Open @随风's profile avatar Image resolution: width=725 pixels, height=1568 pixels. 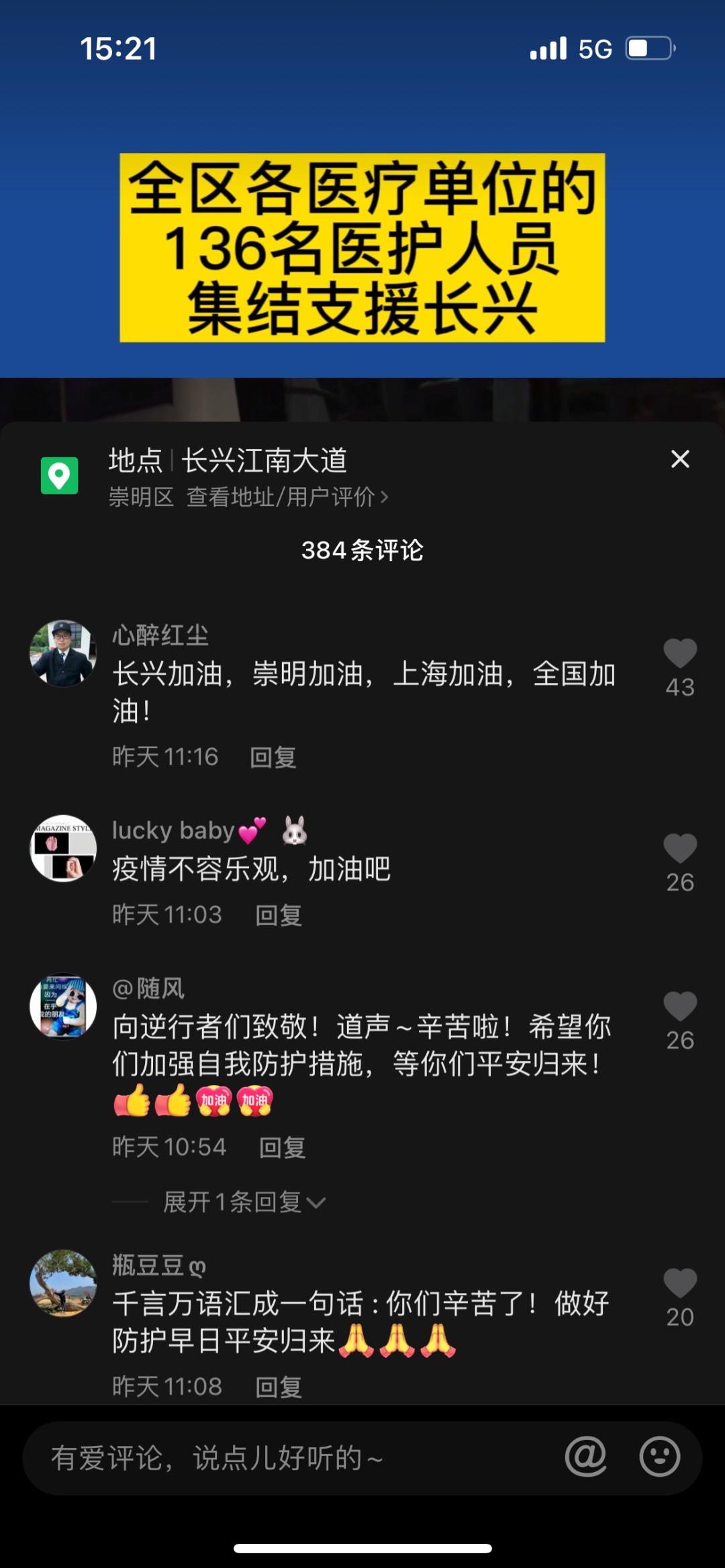pyautogui.click(x=63, y=1006)
